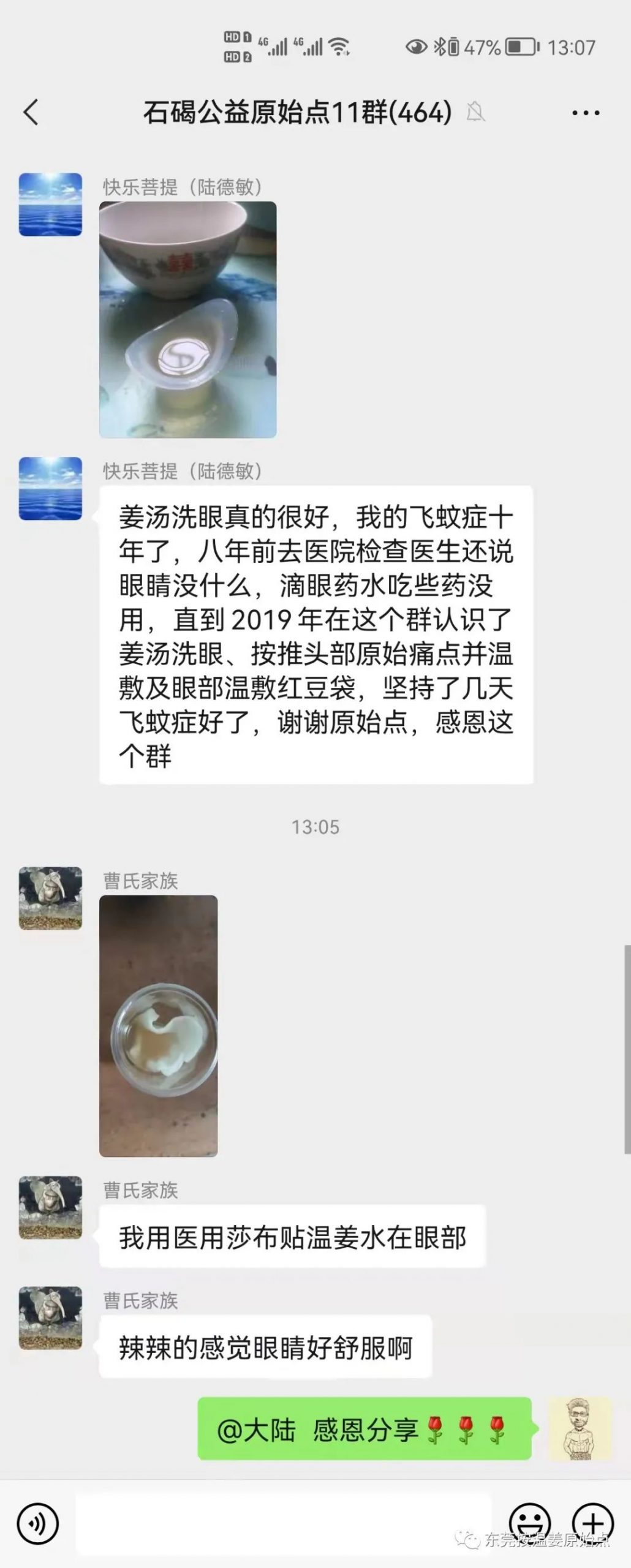The image size is (631, 1568).
Task: Open the glass cup photo from 曹氏家族
Action: (x=158, y=1025)
